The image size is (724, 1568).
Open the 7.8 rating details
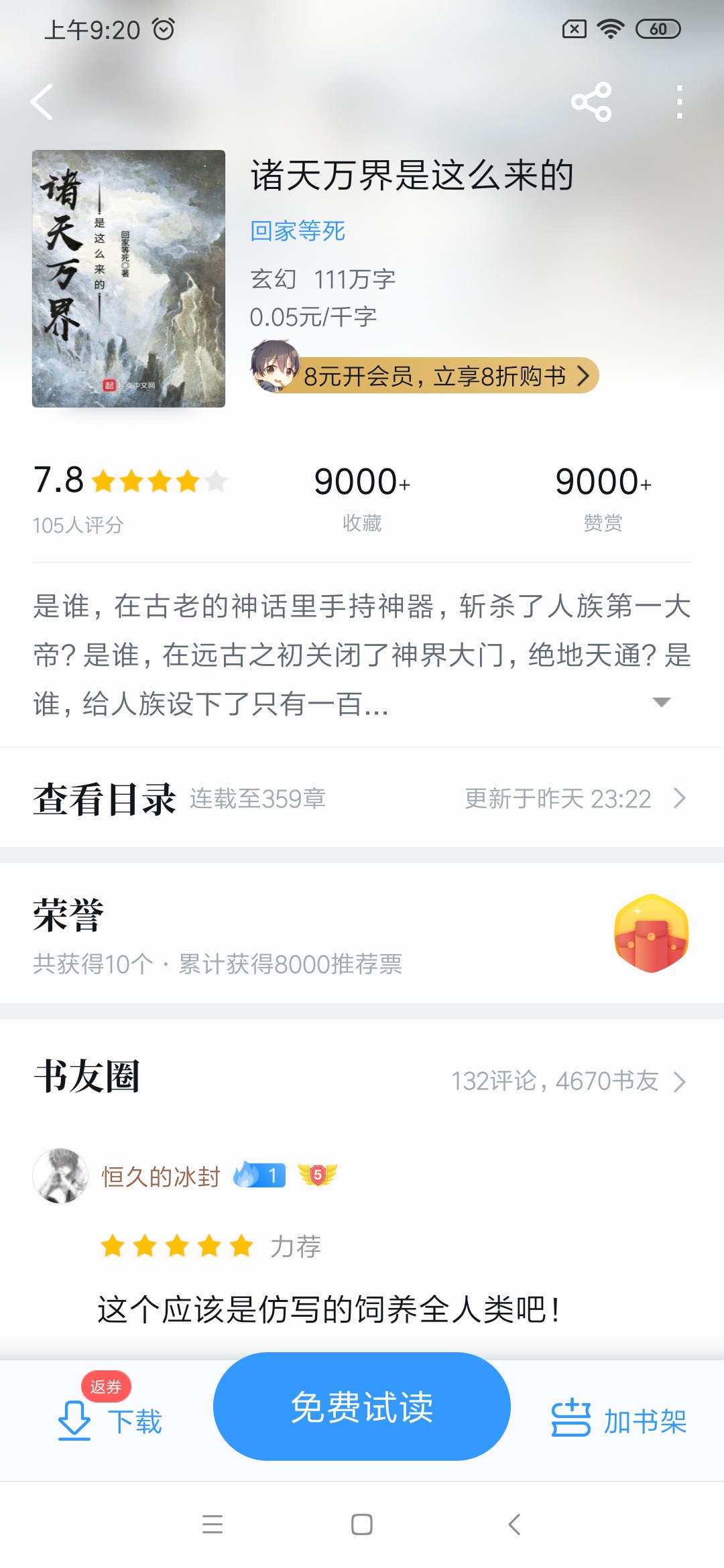point(130,496)
